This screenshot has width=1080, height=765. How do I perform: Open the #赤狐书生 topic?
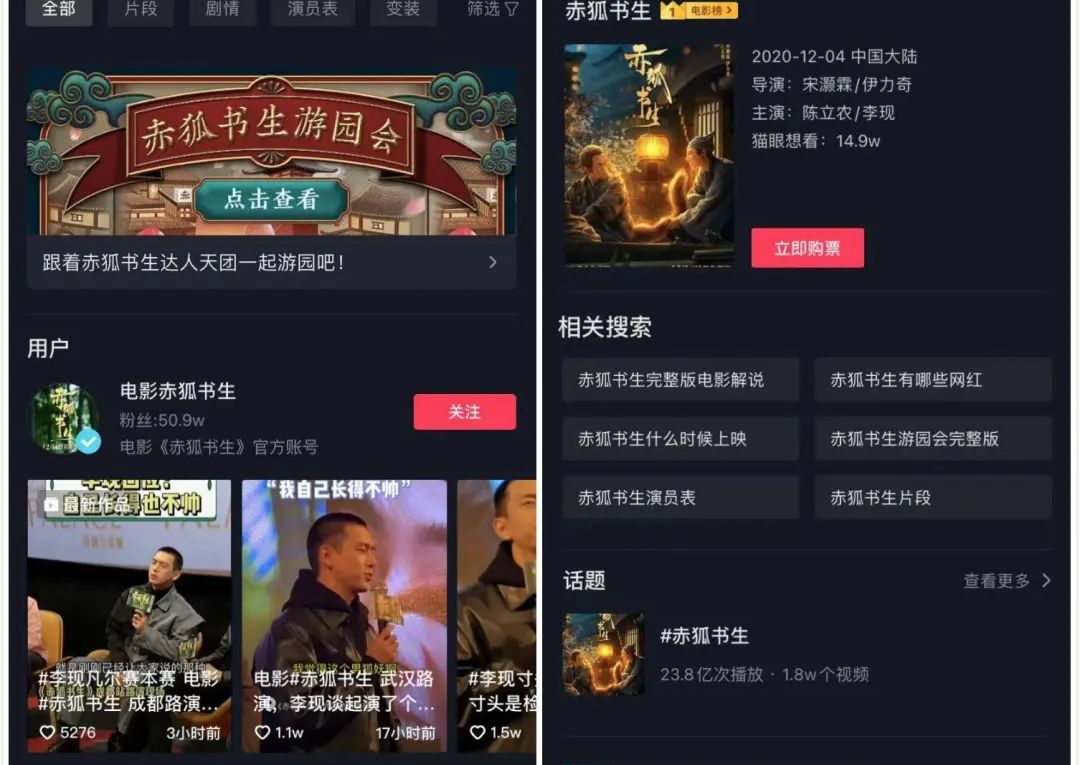click(x=704, y=636)
